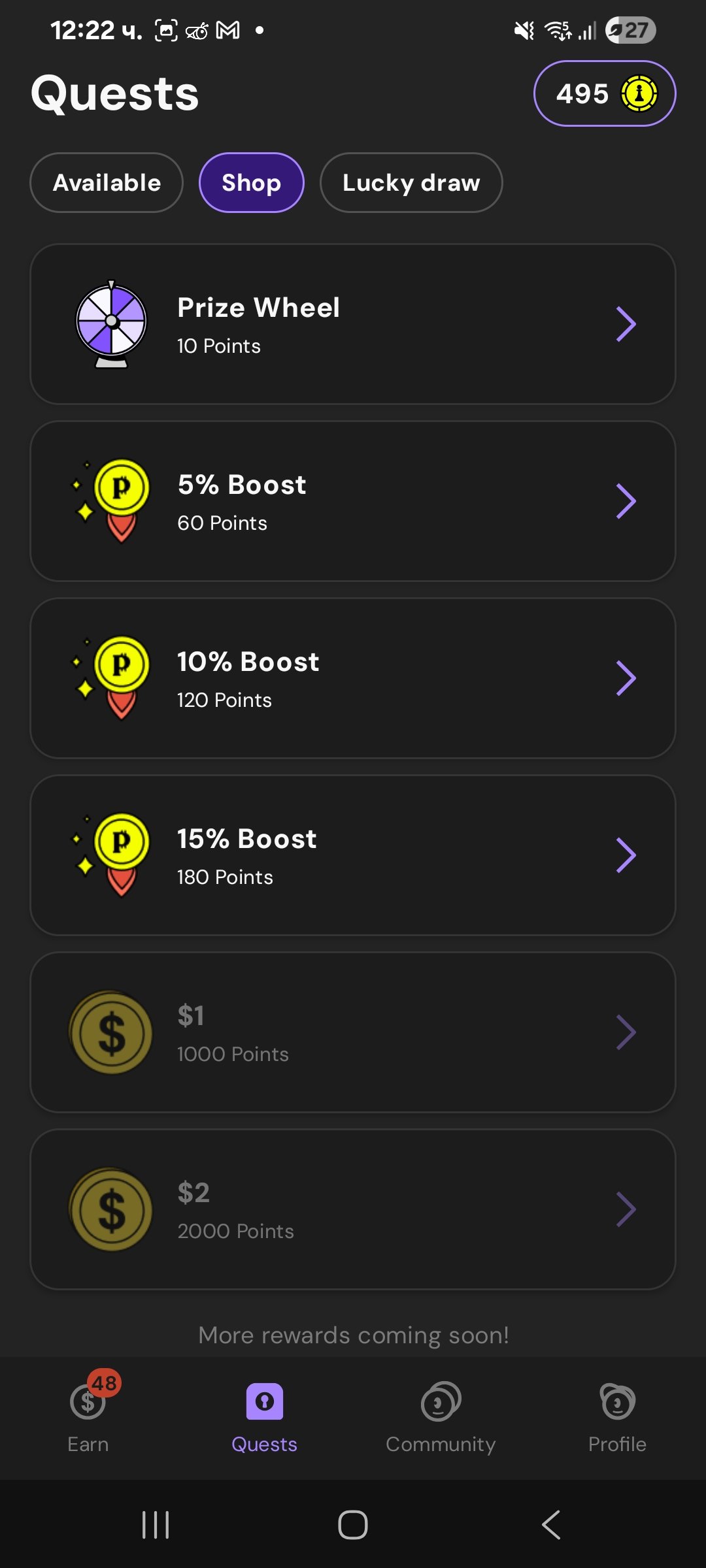
Task: Switch to the Lucky draw tab
Action: (411, 183)
